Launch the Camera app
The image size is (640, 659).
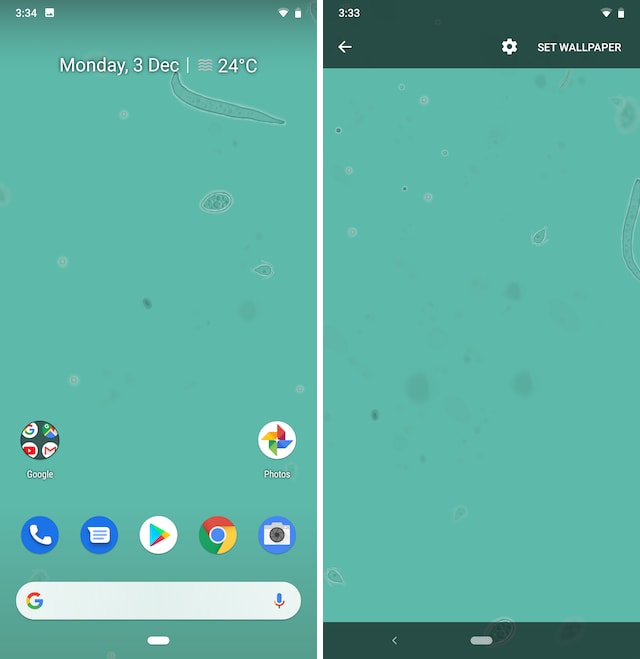277,536
